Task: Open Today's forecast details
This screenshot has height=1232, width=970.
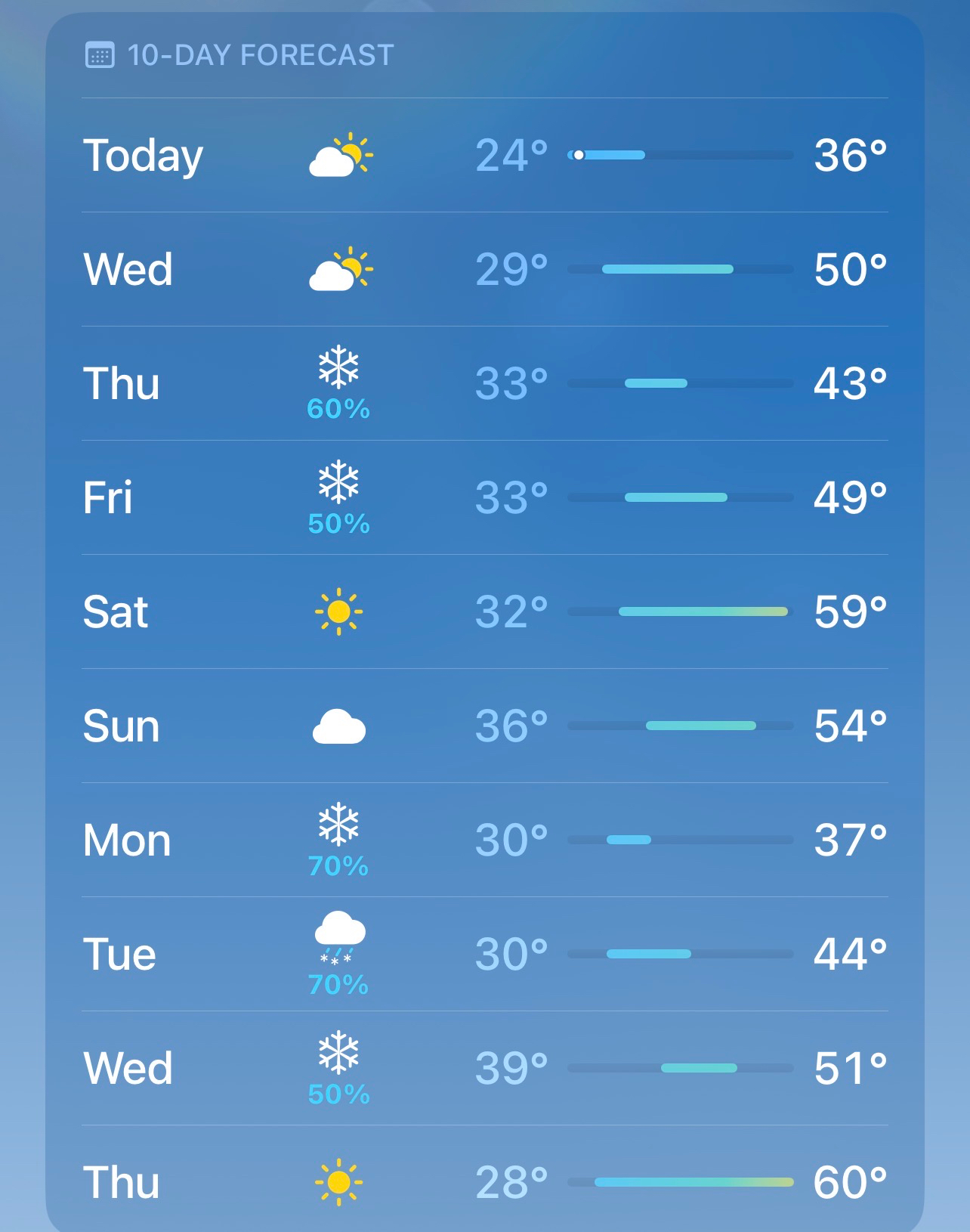Action: (483, 156)
